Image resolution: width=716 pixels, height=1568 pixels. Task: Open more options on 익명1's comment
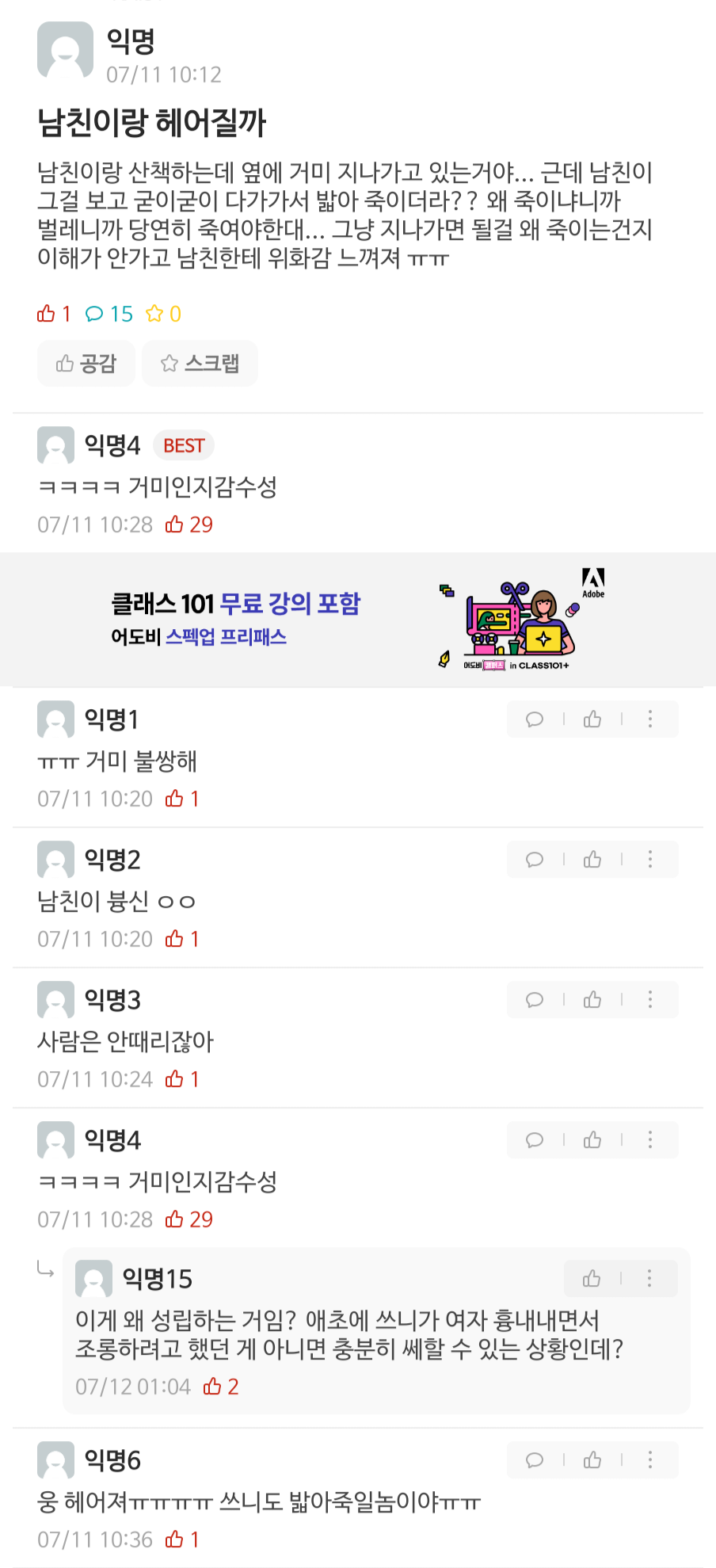coord(650,719)
